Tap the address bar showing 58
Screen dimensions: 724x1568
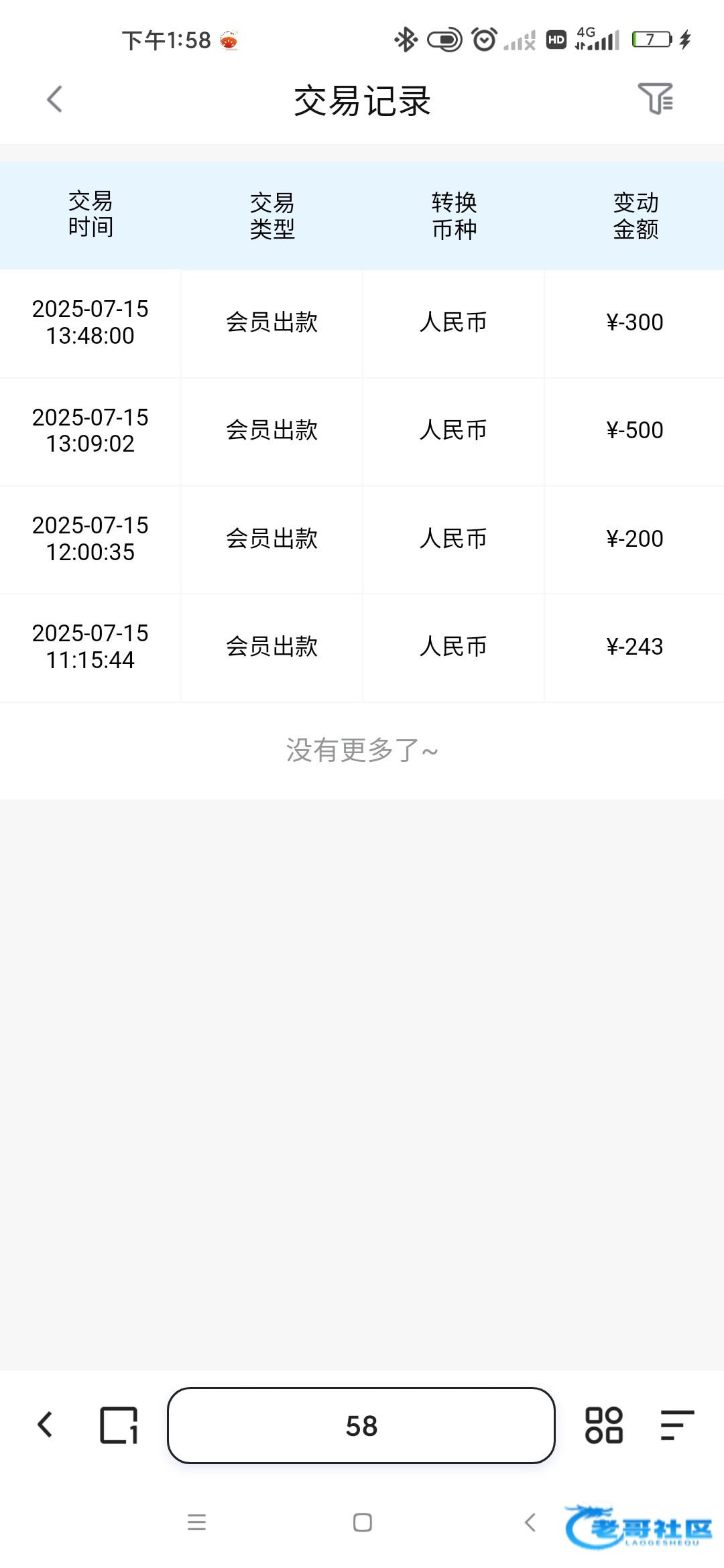coord(361,1425)
